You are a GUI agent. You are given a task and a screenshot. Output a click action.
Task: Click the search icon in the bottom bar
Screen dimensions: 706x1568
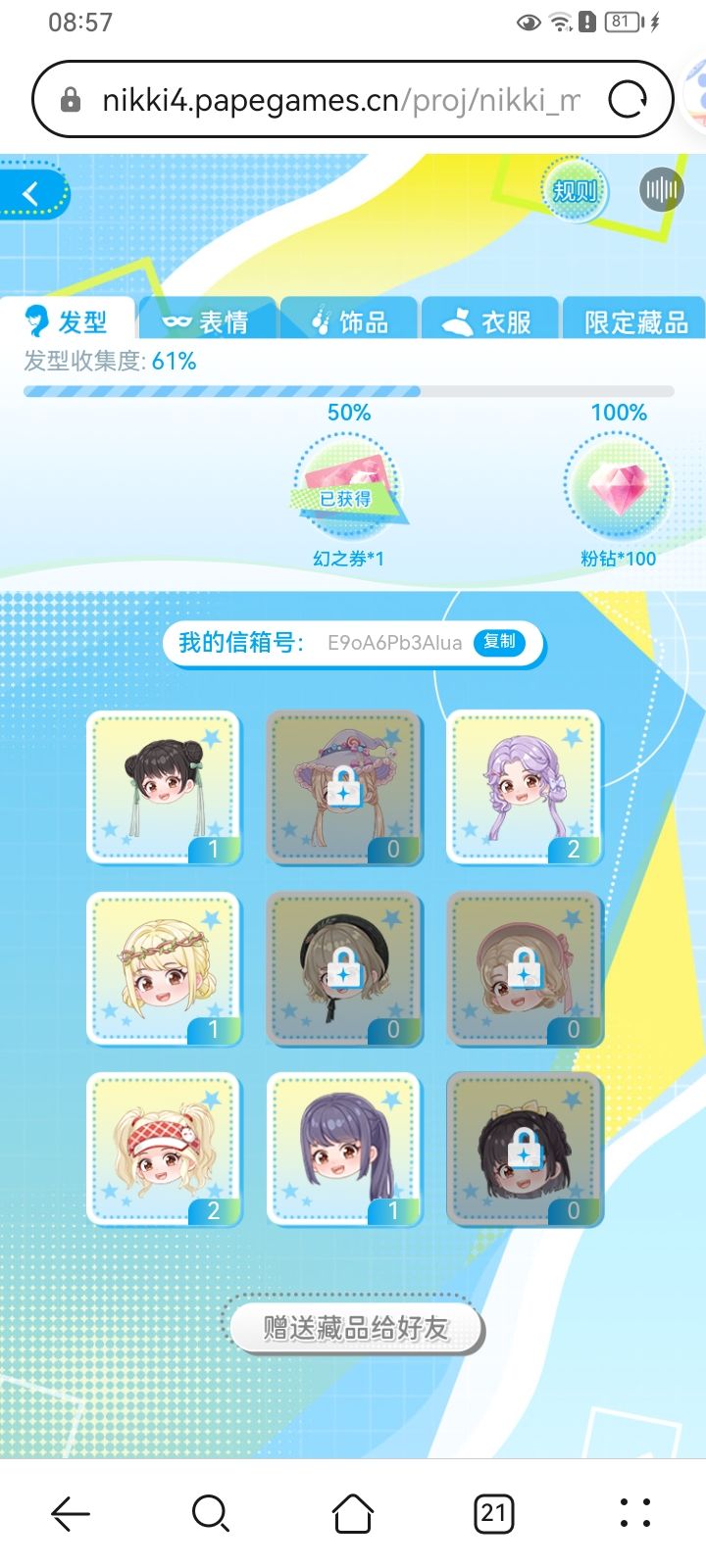[x=210, y=1513]
